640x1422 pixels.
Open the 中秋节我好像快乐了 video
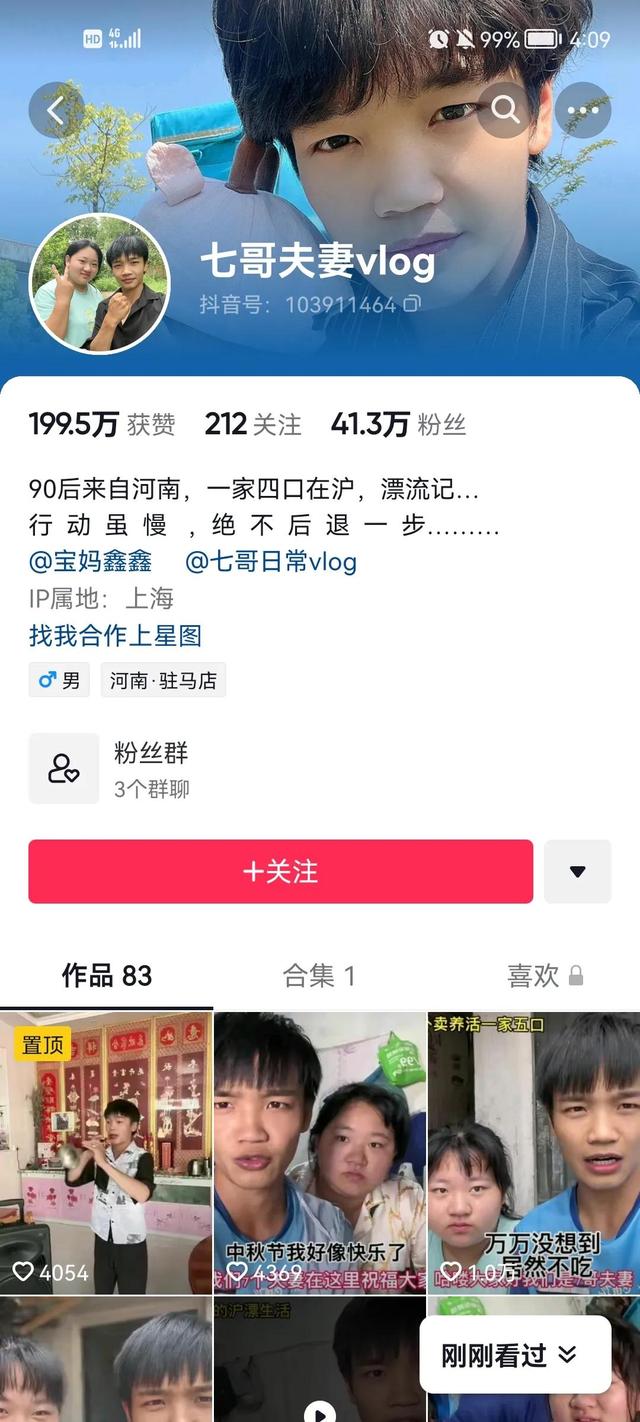tap(319, 1150)
